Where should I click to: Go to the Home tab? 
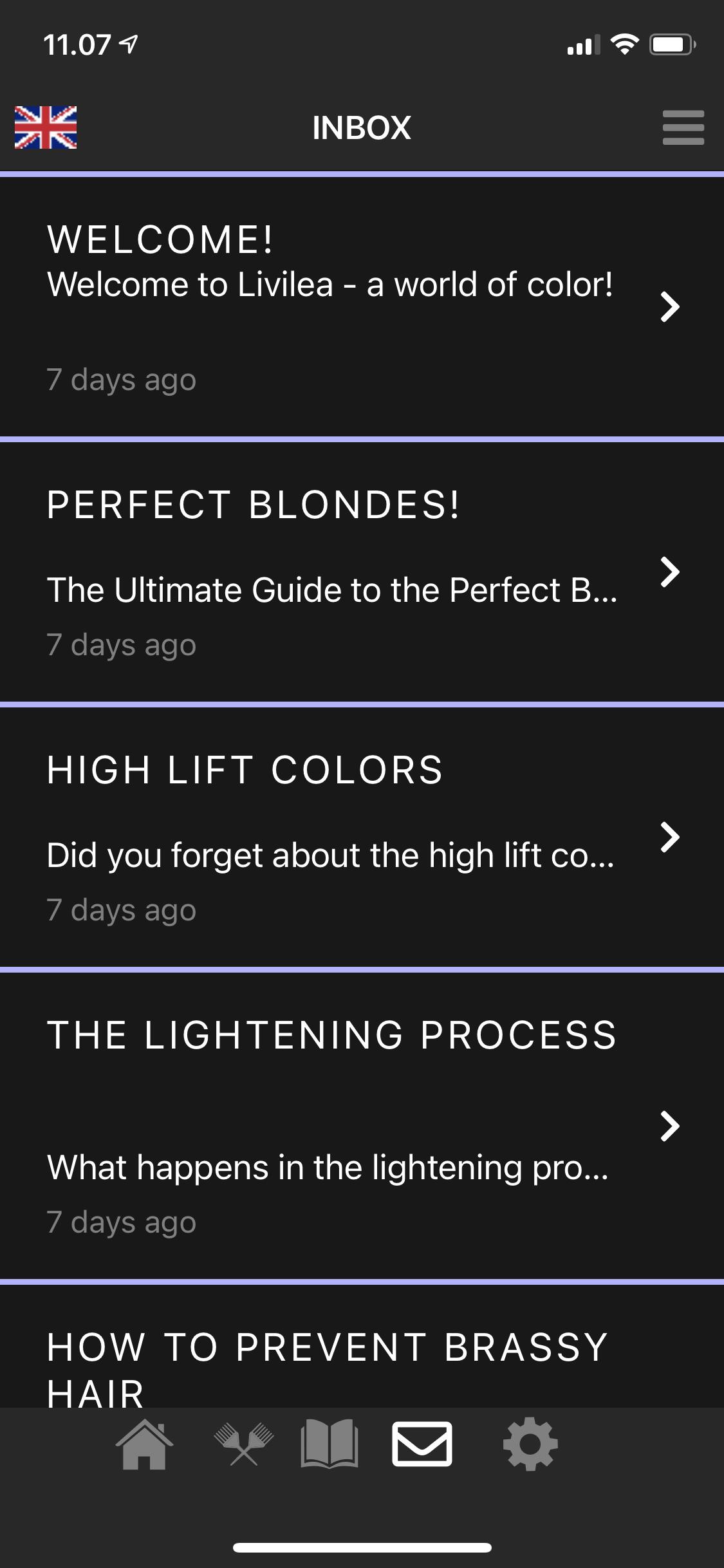tap(144, 1444)
